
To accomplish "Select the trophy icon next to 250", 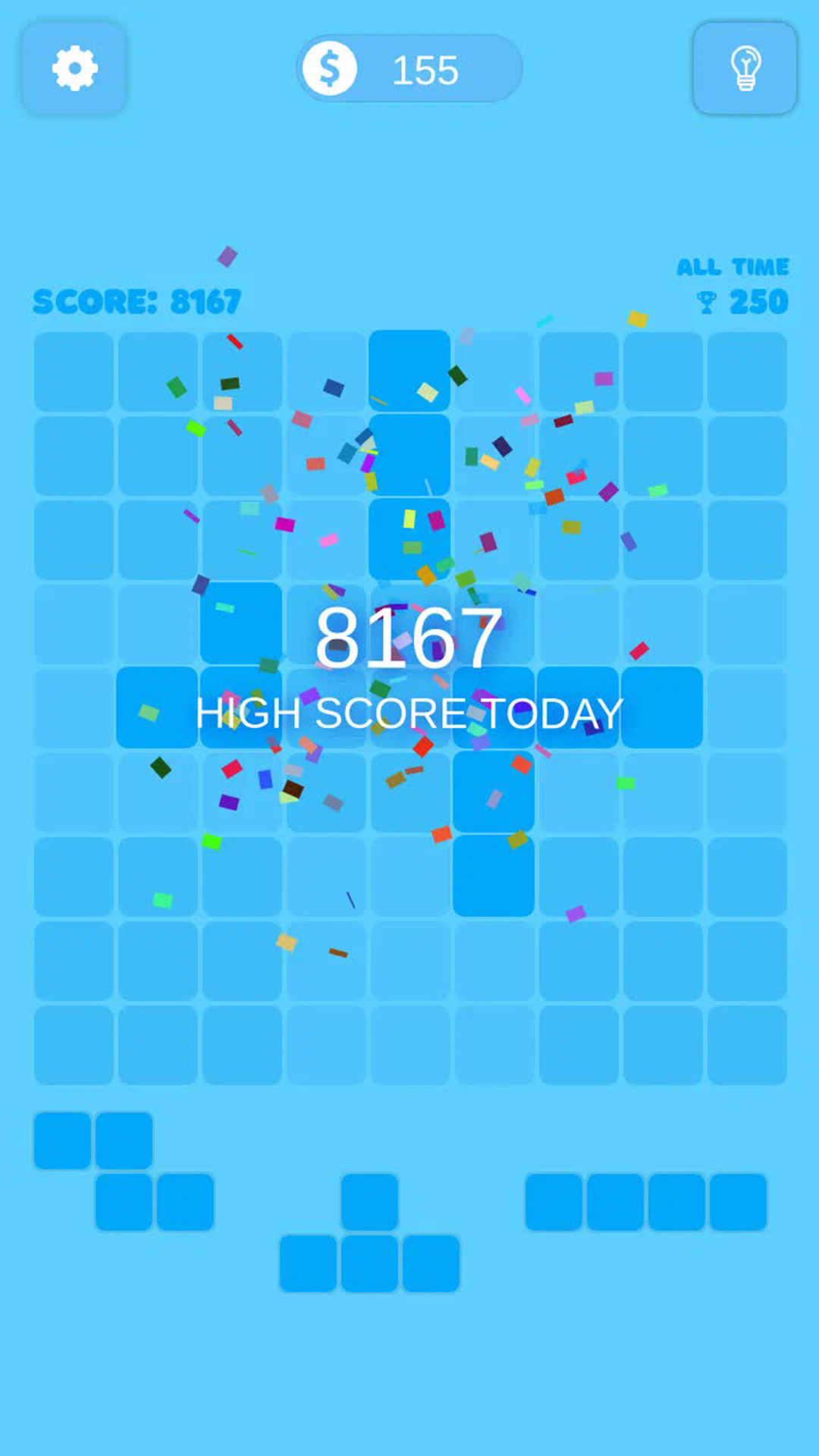I will (705, 300).
